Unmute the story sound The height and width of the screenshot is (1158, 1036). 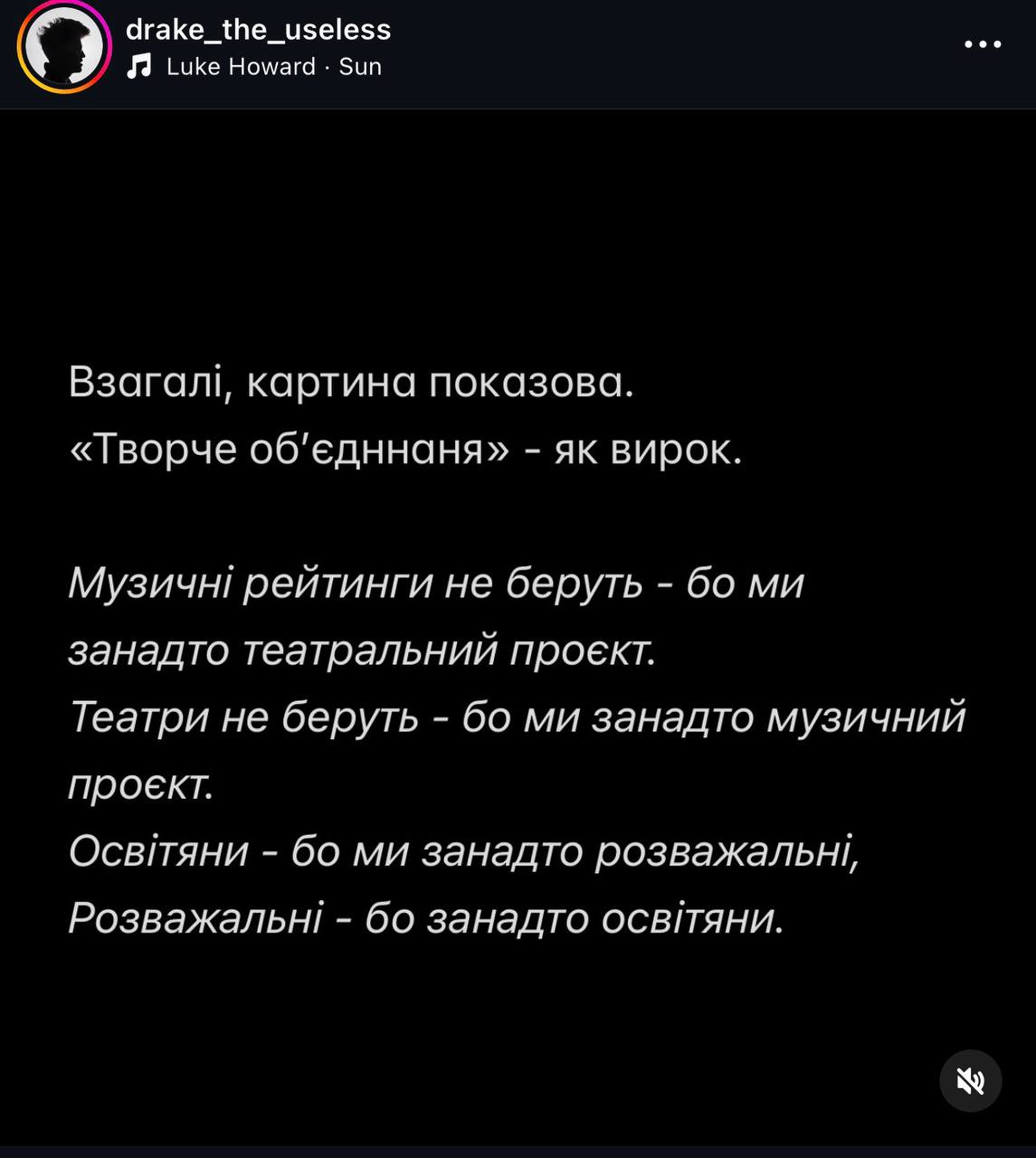[970, 1080]
